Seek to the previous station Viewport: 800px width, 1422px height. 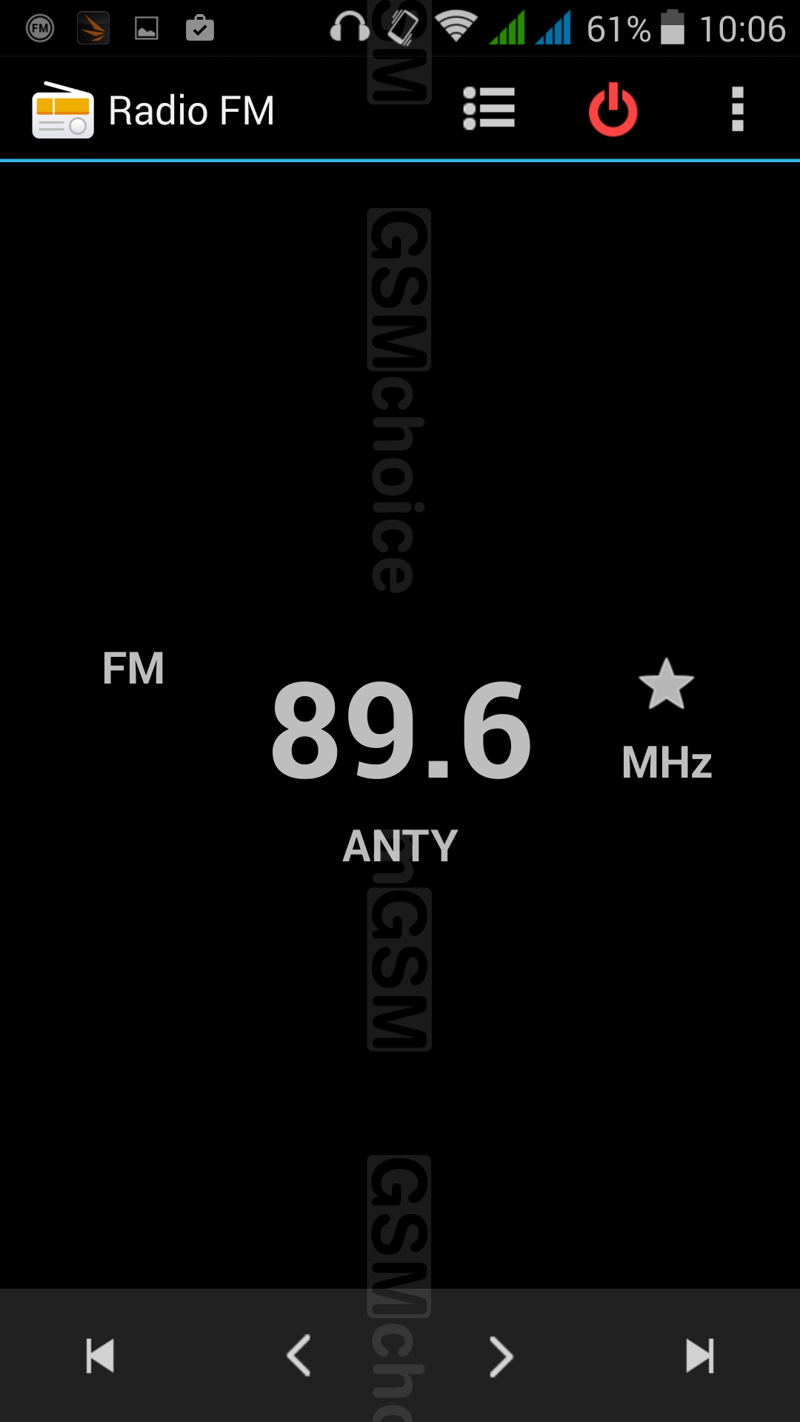tap(100, 1356)
